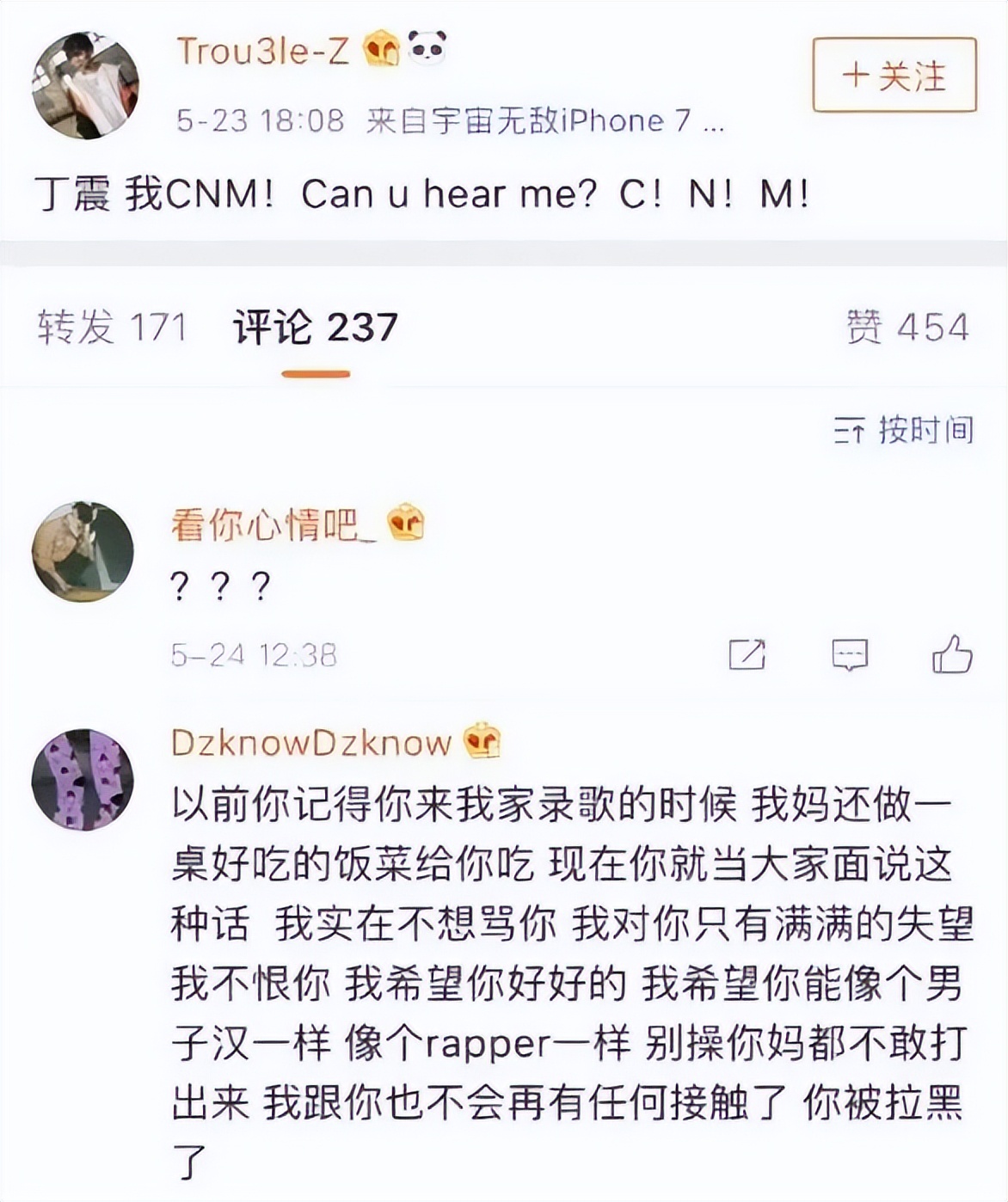Viewport: 1008px width, 1202px height.
Task: Switch to the 评论 237 tab
Action: [315, 328]
